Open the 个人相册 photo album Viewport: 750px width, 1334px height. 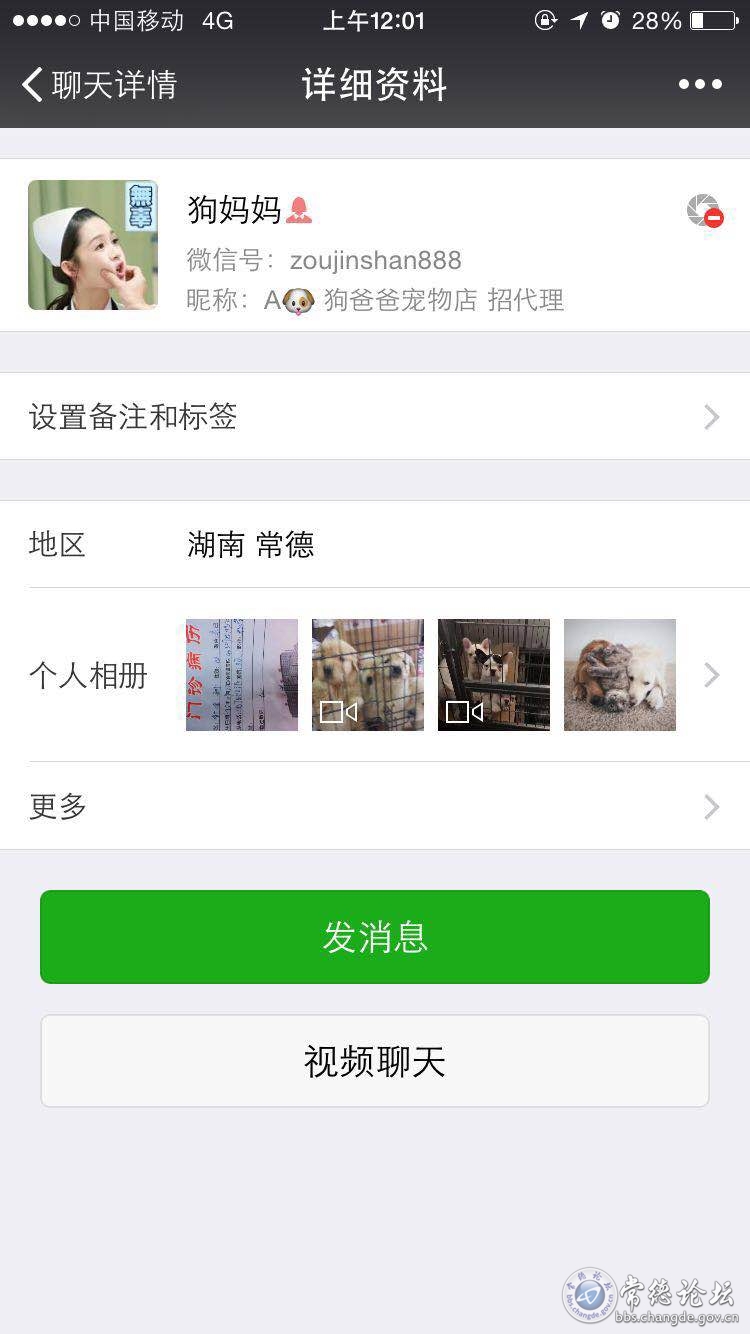[375, 675]
